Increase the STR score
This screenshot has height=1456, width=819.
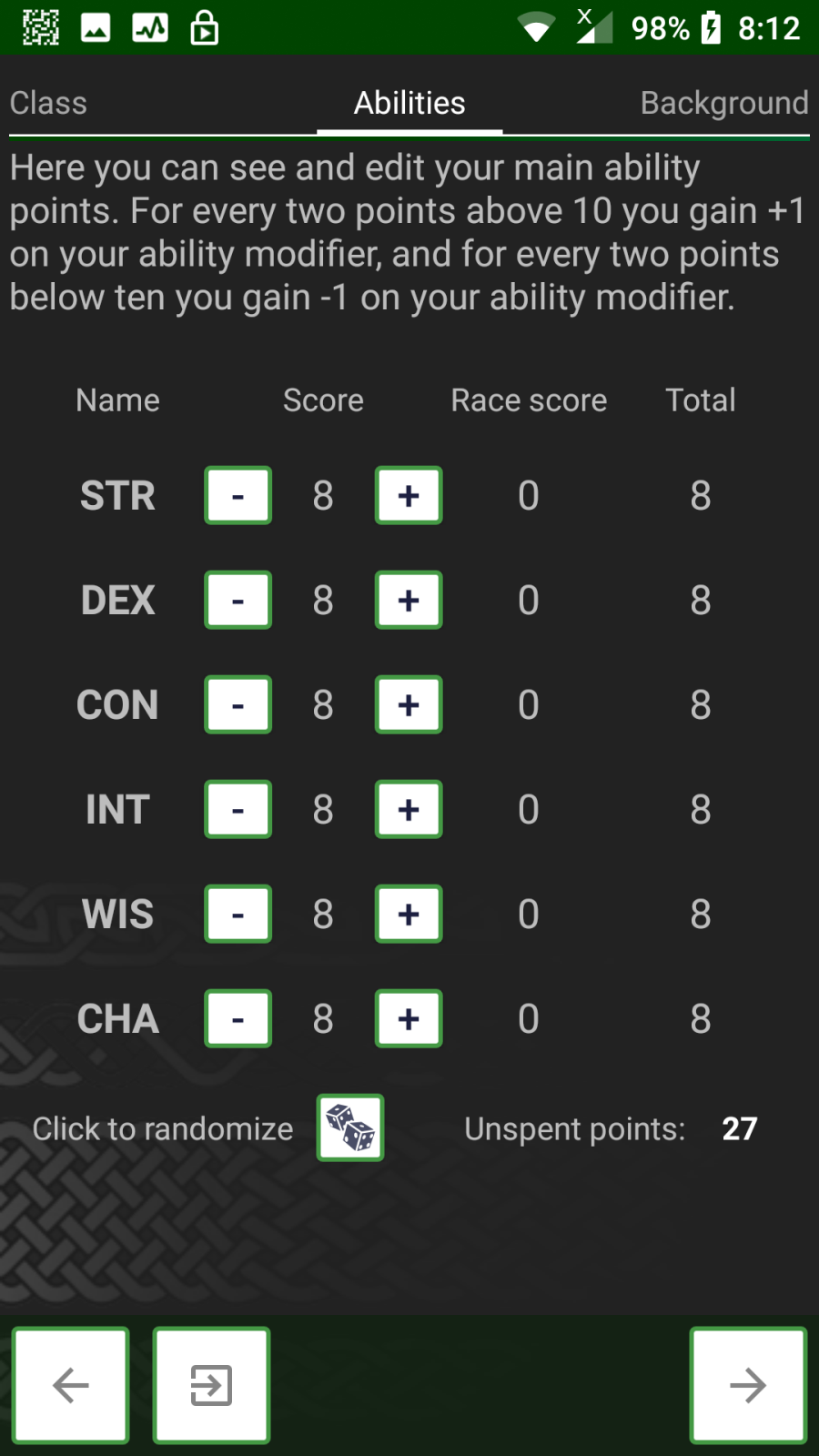409,496
